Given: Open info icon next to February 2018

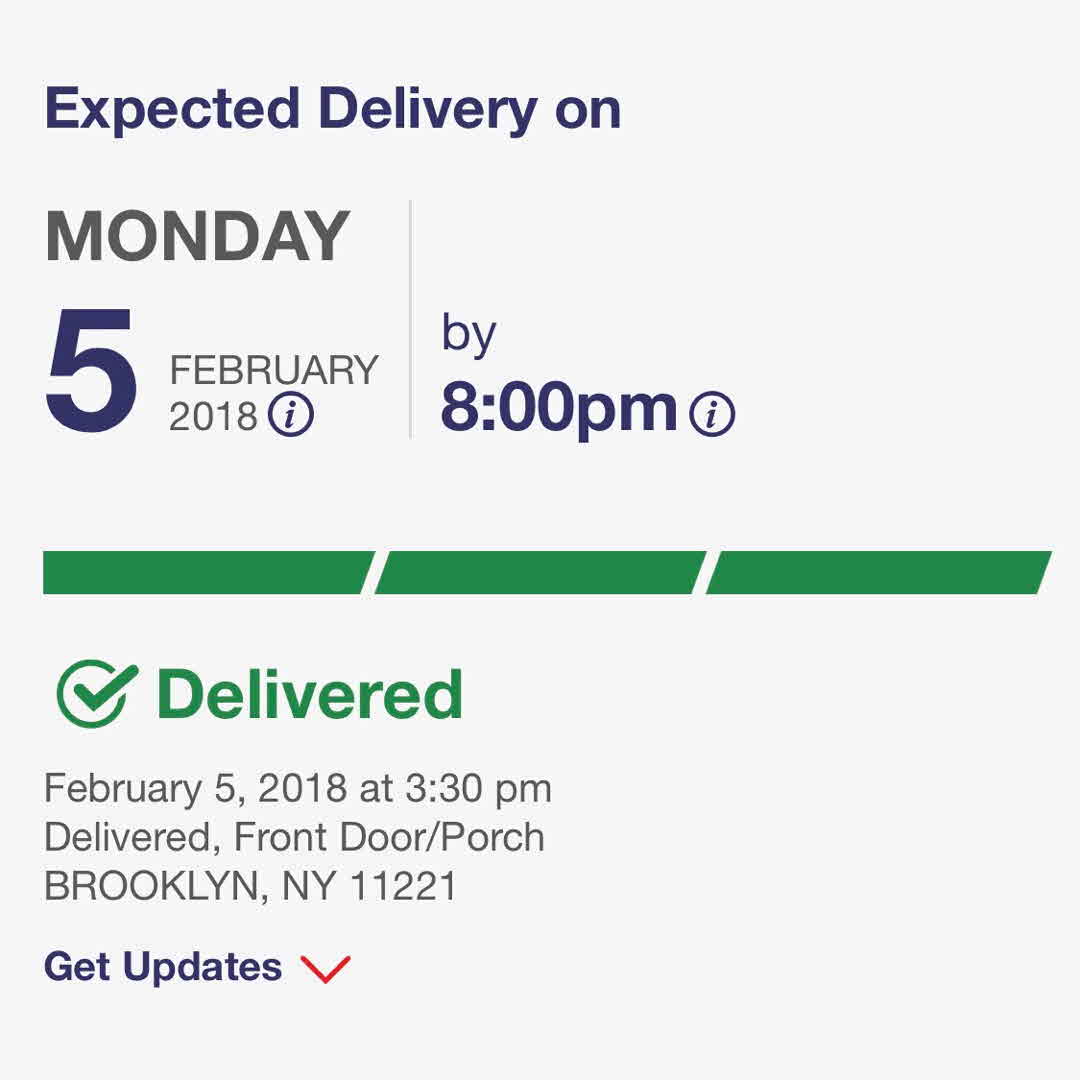Looking at the screenshot, I should (291, 415).
